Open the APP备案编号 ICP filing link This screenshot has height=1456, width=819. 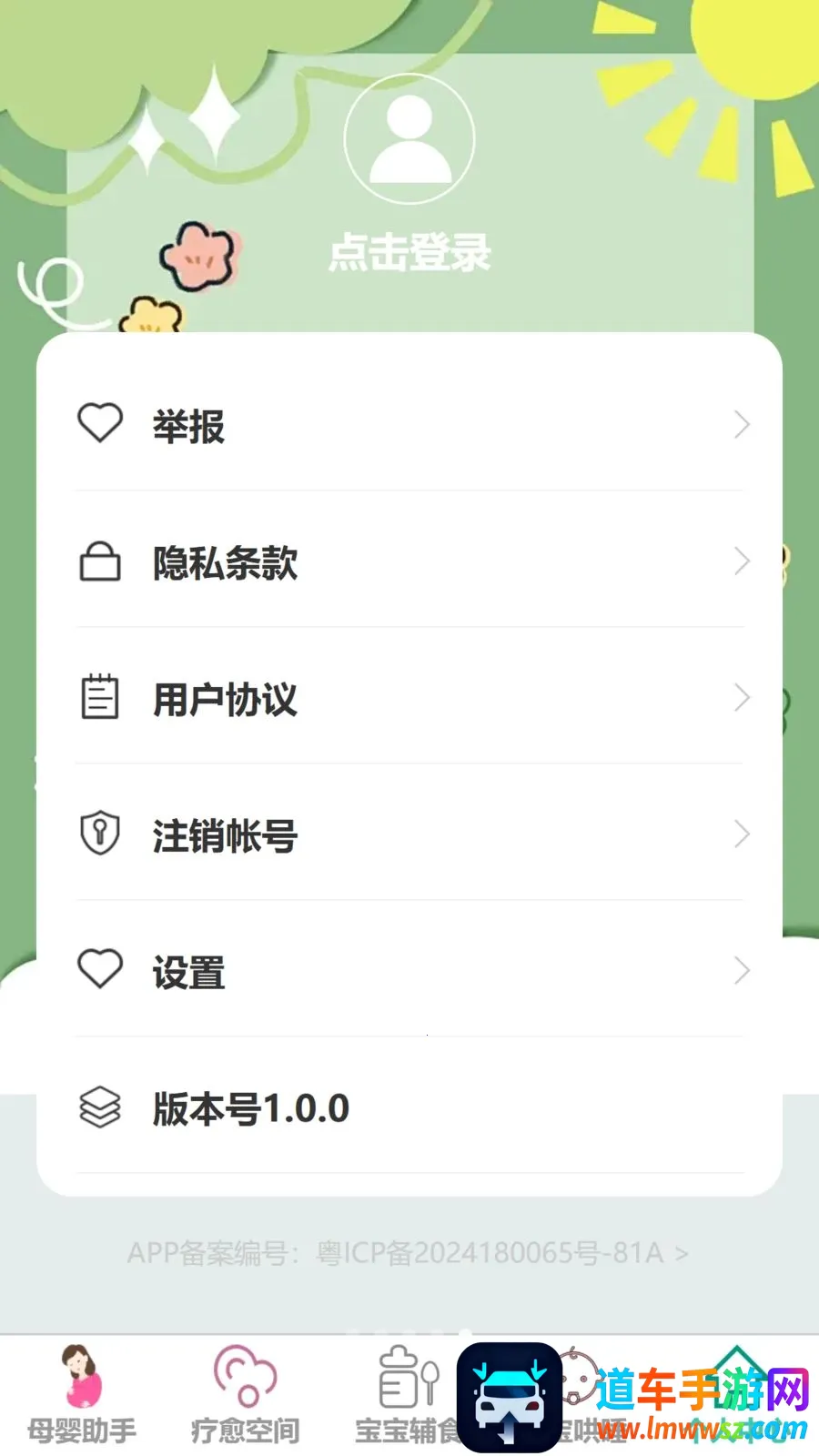(x=408, y=1253)
